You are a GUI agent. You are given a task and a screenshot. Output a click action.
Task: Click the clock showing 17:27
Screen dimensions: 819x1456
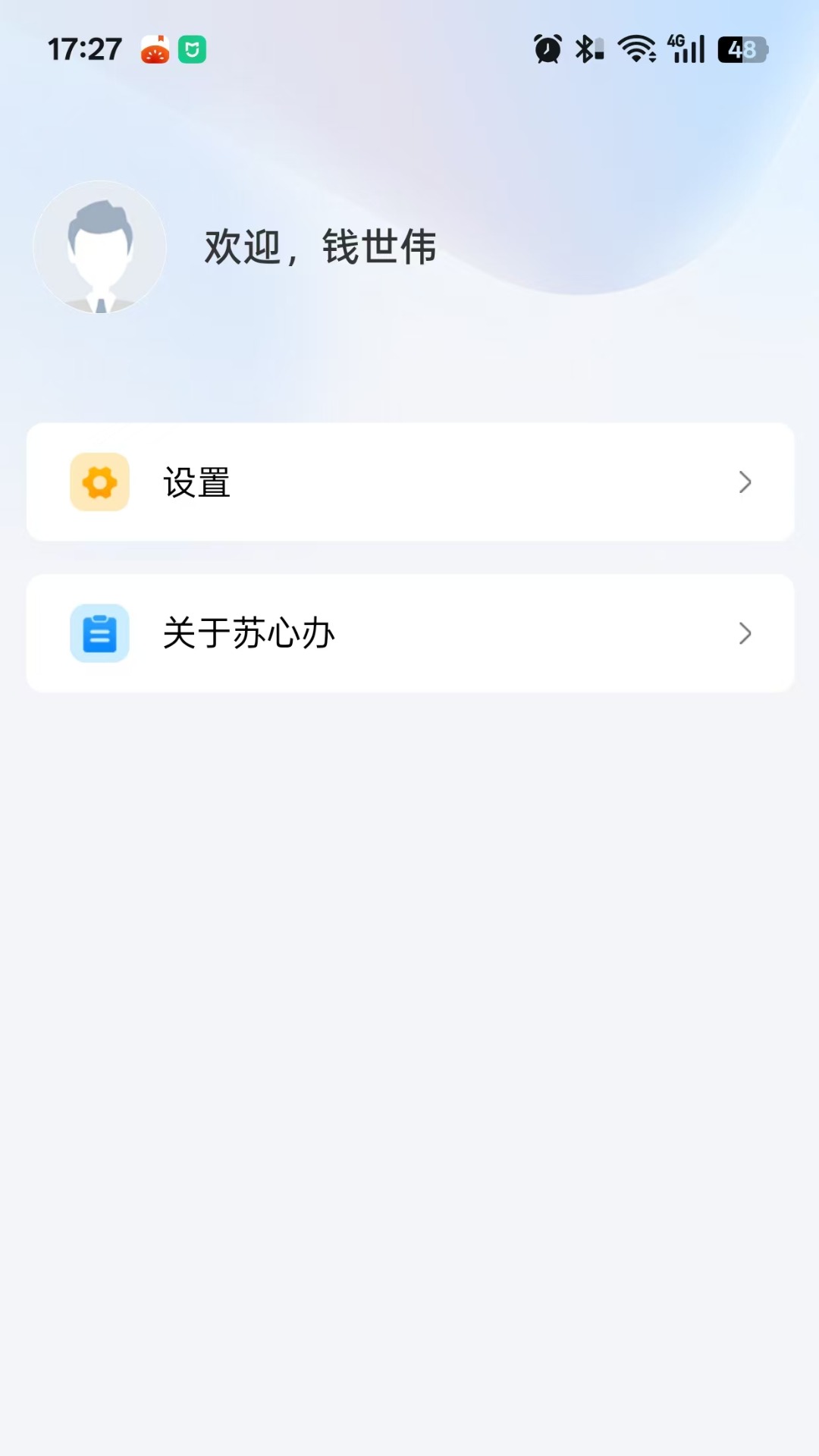point(85,50)
